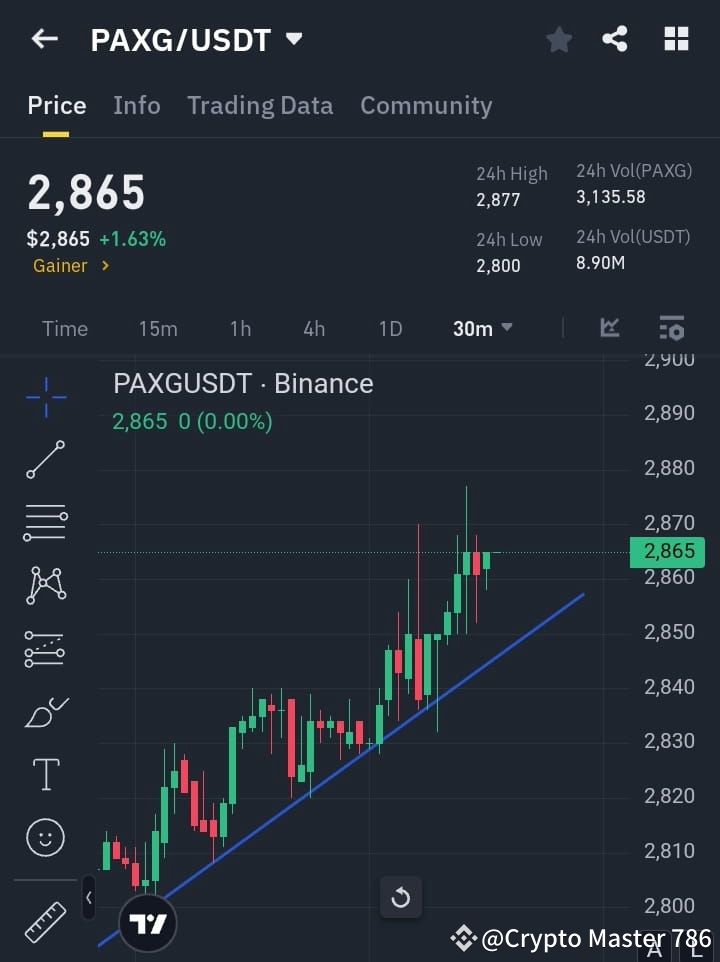The image size is (720, 962).
Task: Open the 30m timeframe dropdown
Action: pos(483,328)
